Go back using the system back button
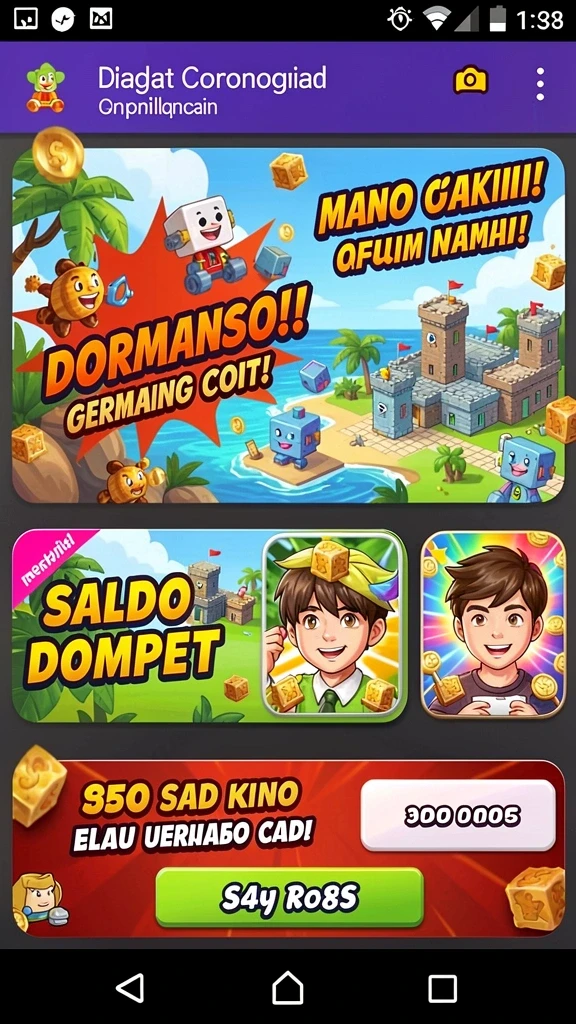Image resolution: width=576 pixels, height=1024 pixels. click(130, 987)
